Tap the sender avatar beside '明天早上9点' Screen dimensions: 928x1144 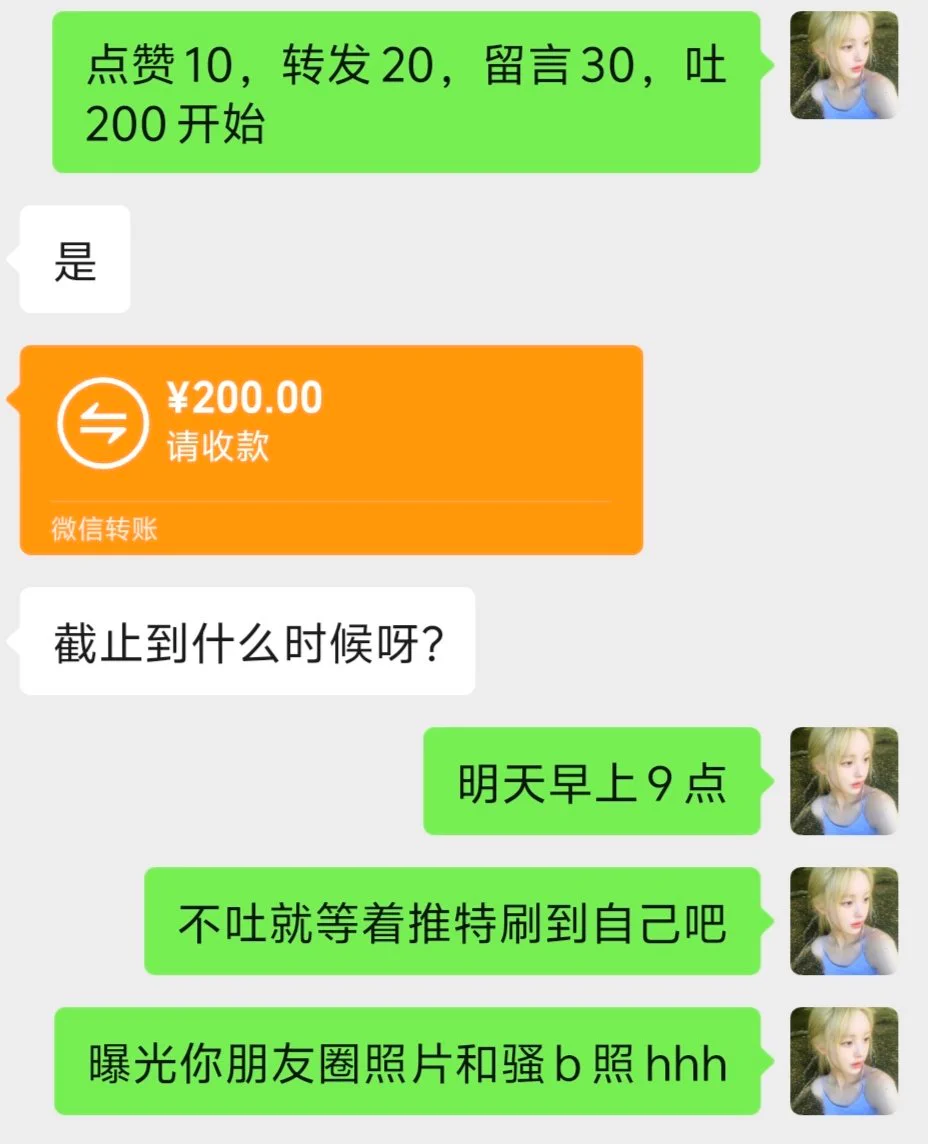click(x=843, y=780)
